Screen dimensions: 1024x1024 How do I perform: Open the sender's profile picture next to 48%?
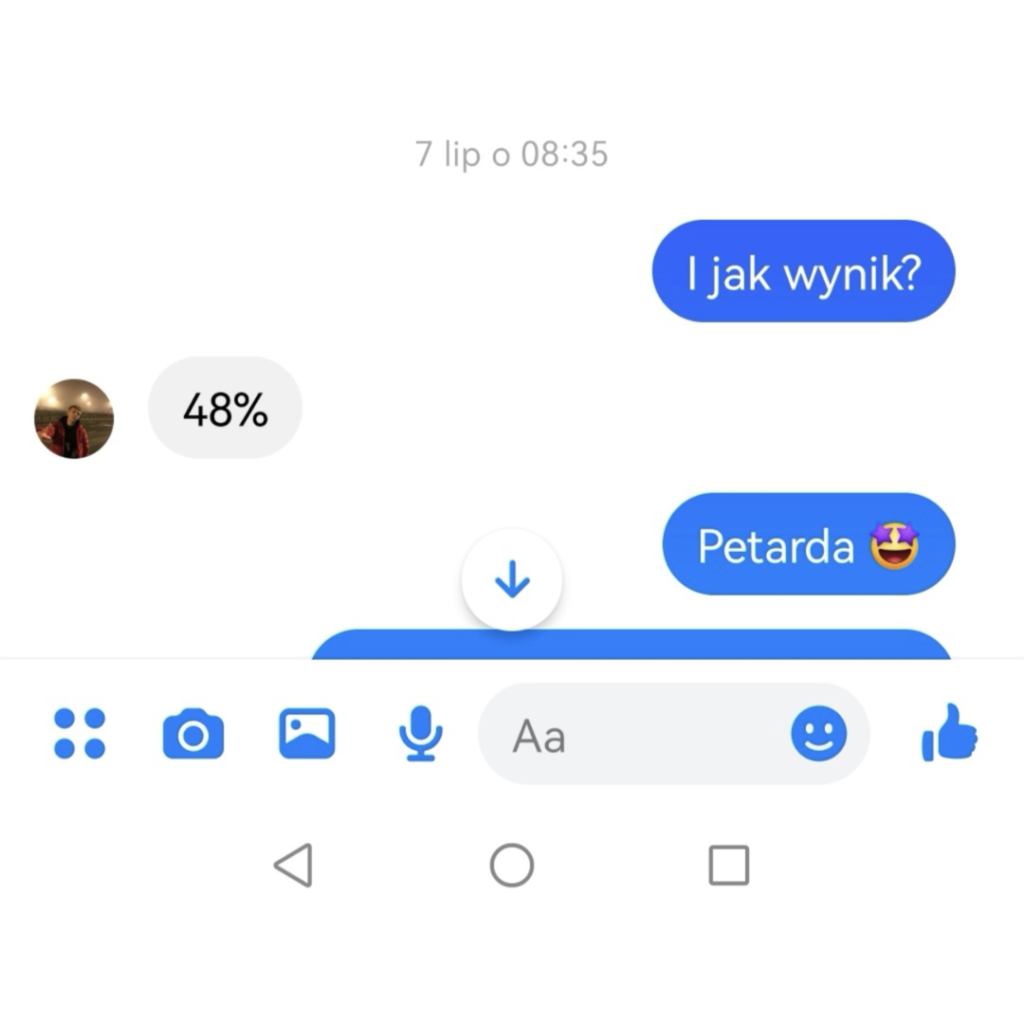point(74,418)
